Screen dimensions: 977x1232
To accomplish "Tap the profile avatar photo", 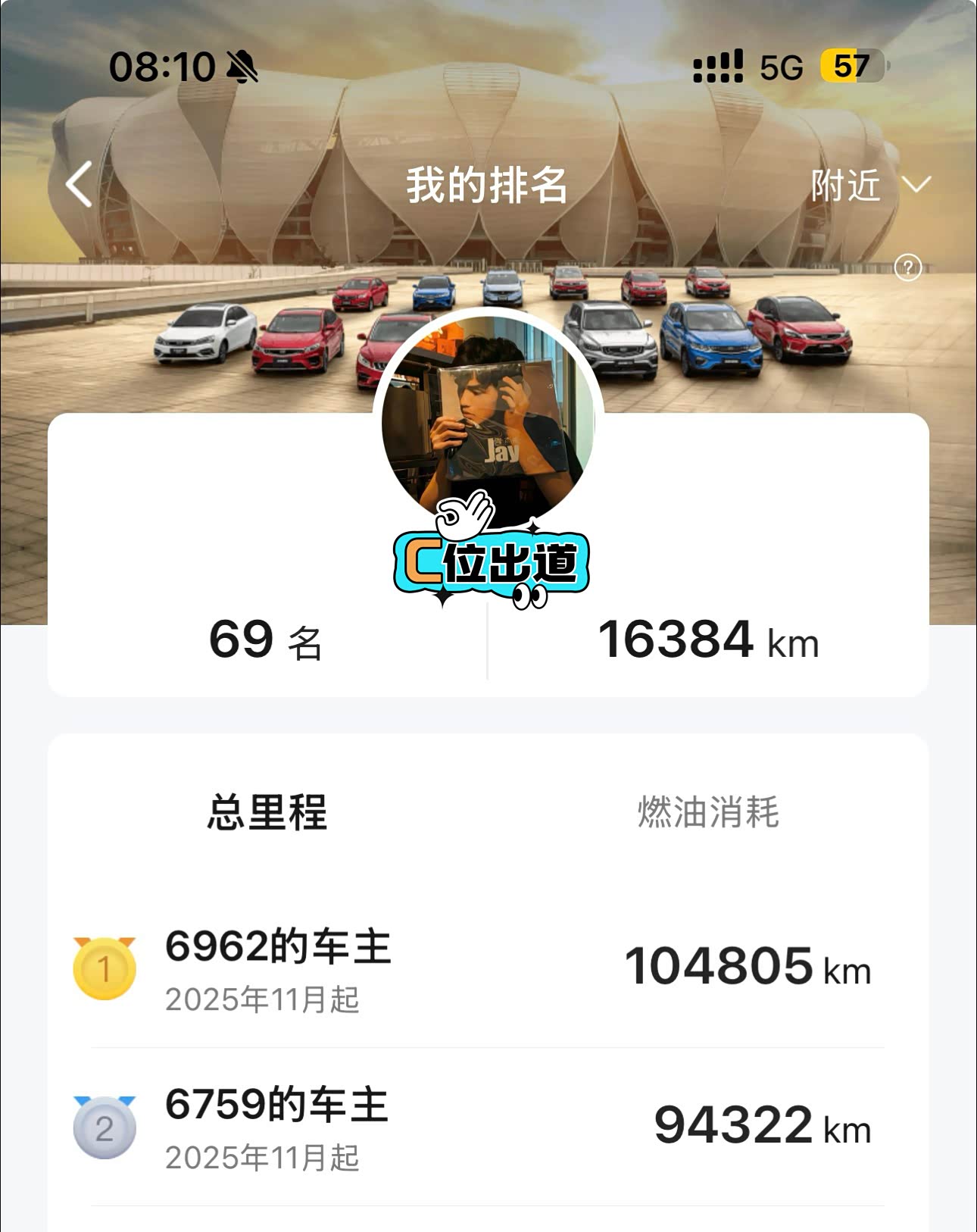I will [488, 422].
